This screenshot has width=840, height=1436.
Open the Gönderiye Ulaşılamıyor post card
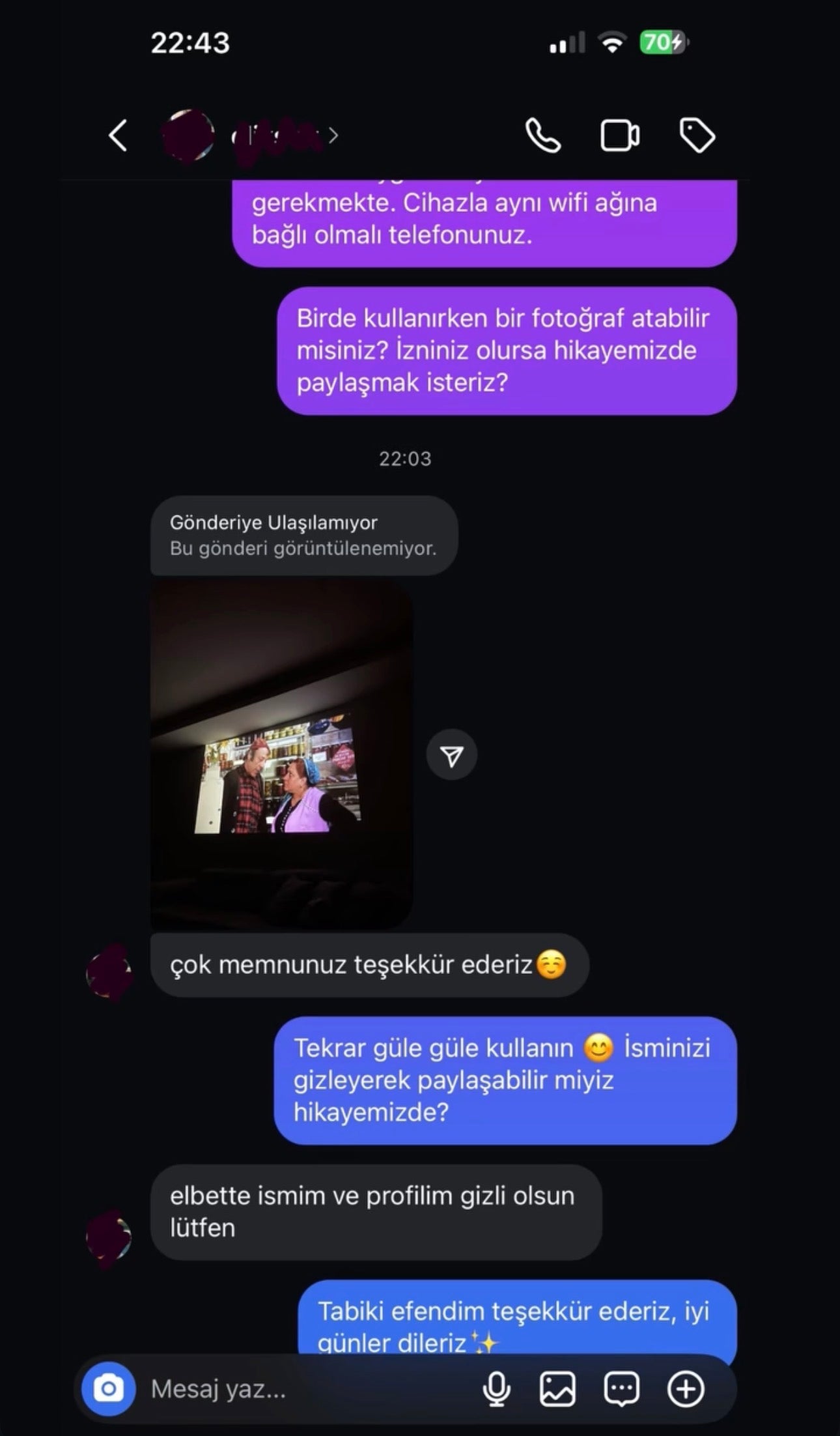tap(303, 535)
